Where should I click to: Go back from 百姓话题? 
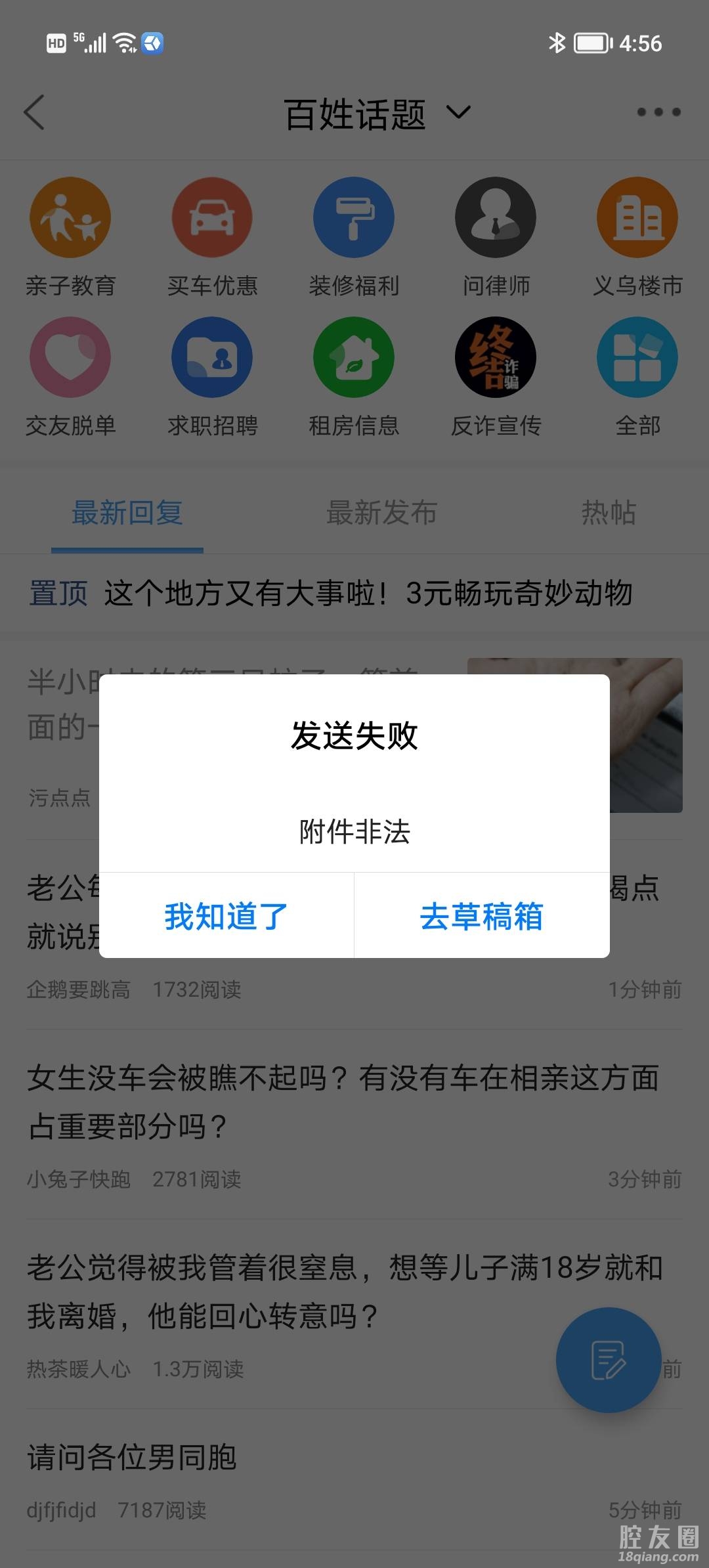(35, 112)
